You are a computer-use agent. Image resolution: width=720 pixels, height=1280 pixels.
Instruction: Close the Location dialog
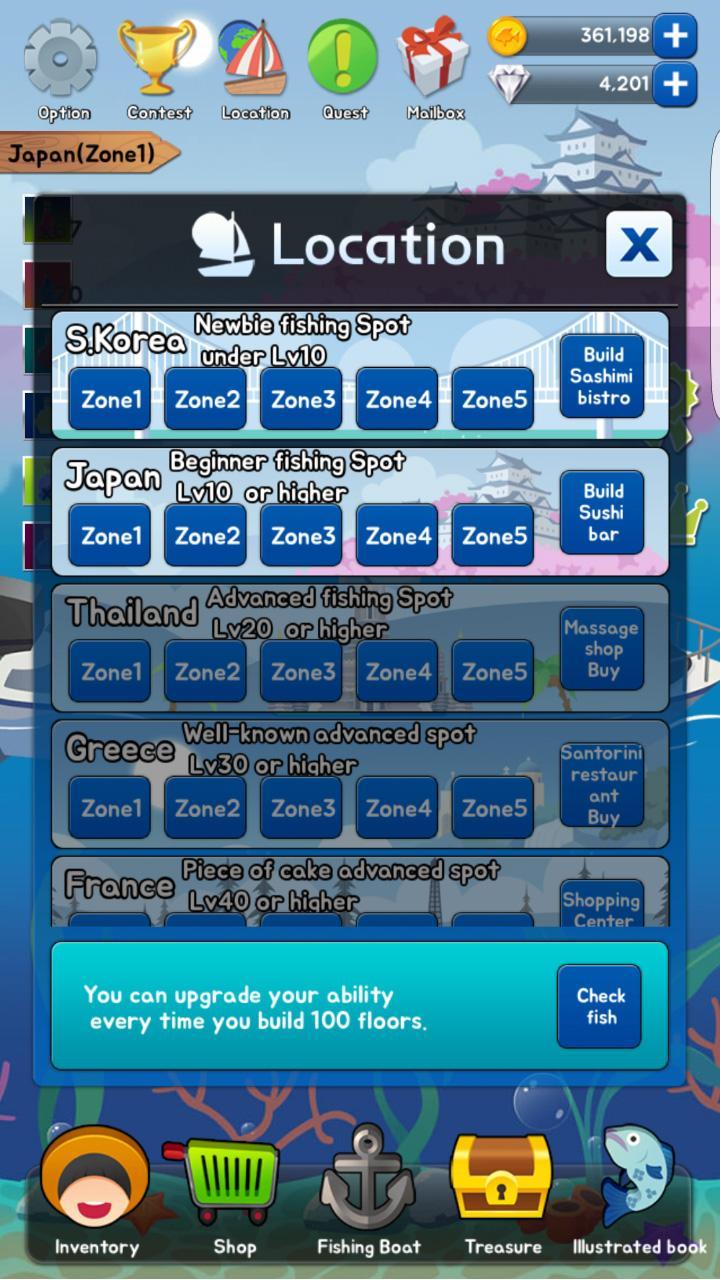[x=639, y=244]
